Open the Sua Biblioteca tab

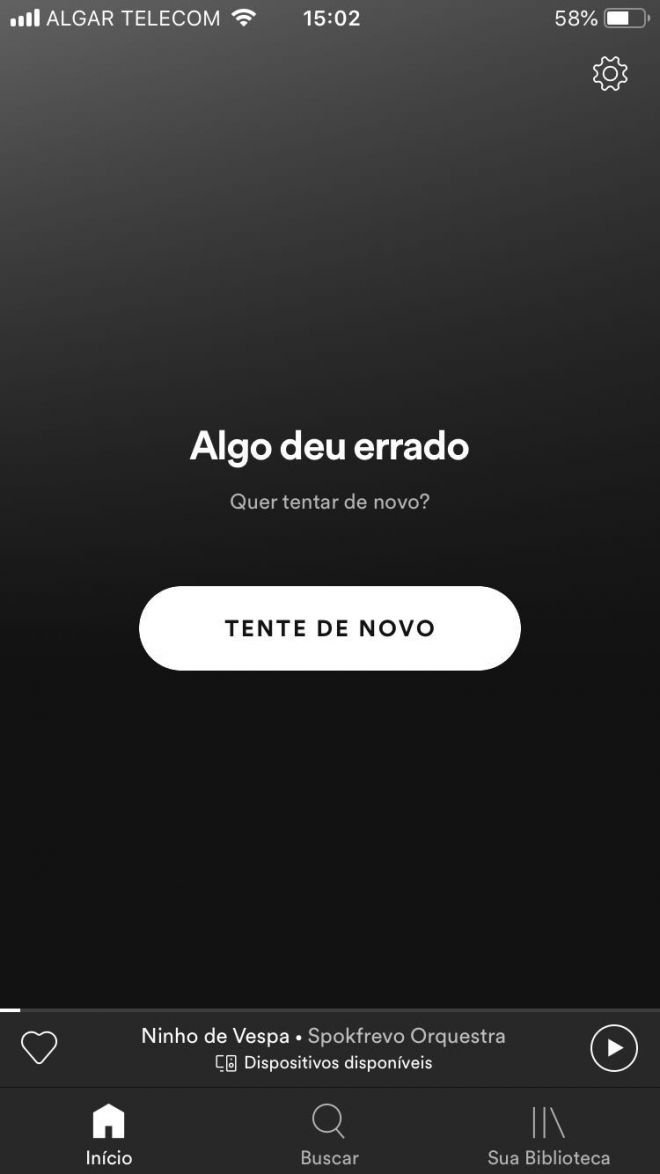pos(549,1134)
